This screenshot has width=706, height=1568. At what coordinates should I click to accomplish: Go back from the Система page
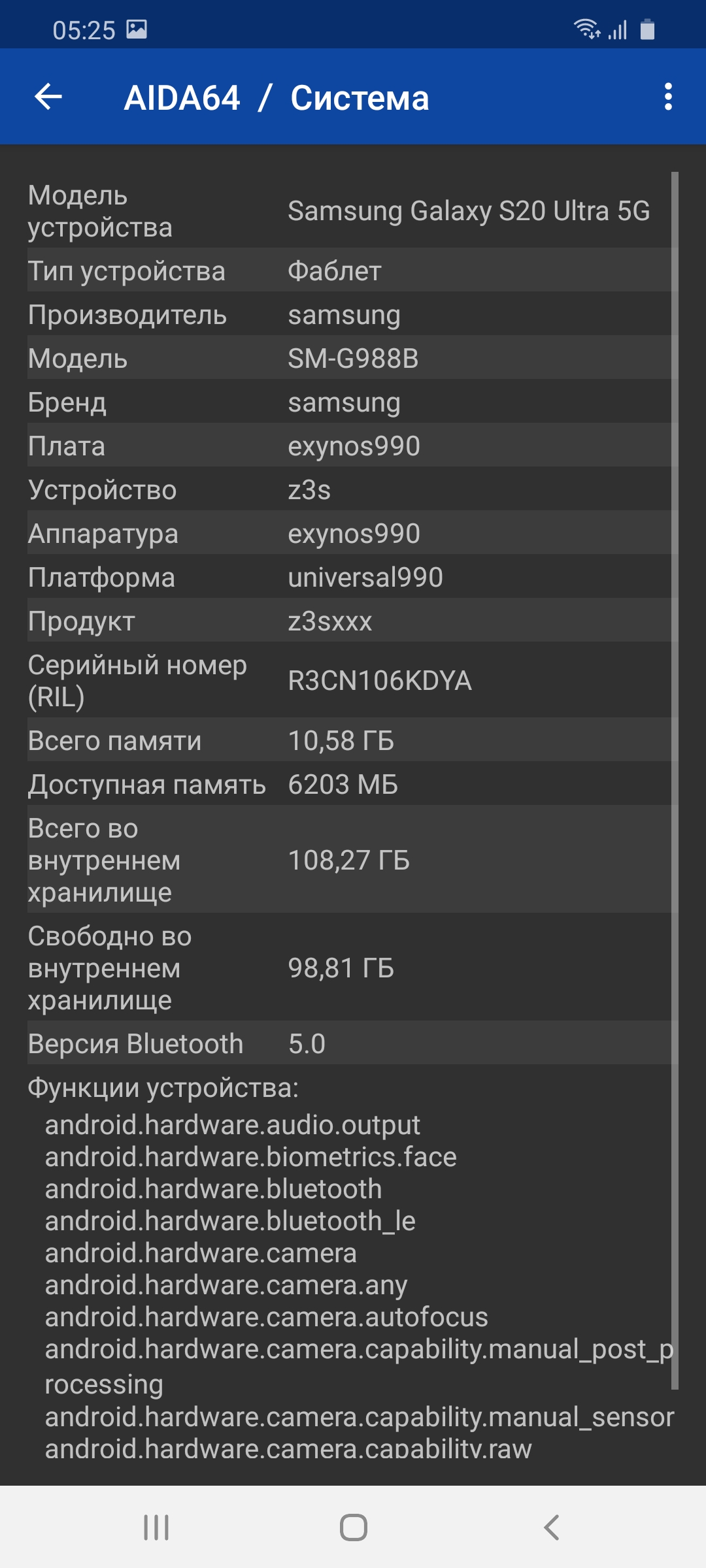pyautogui.click(x=48, y=97)
